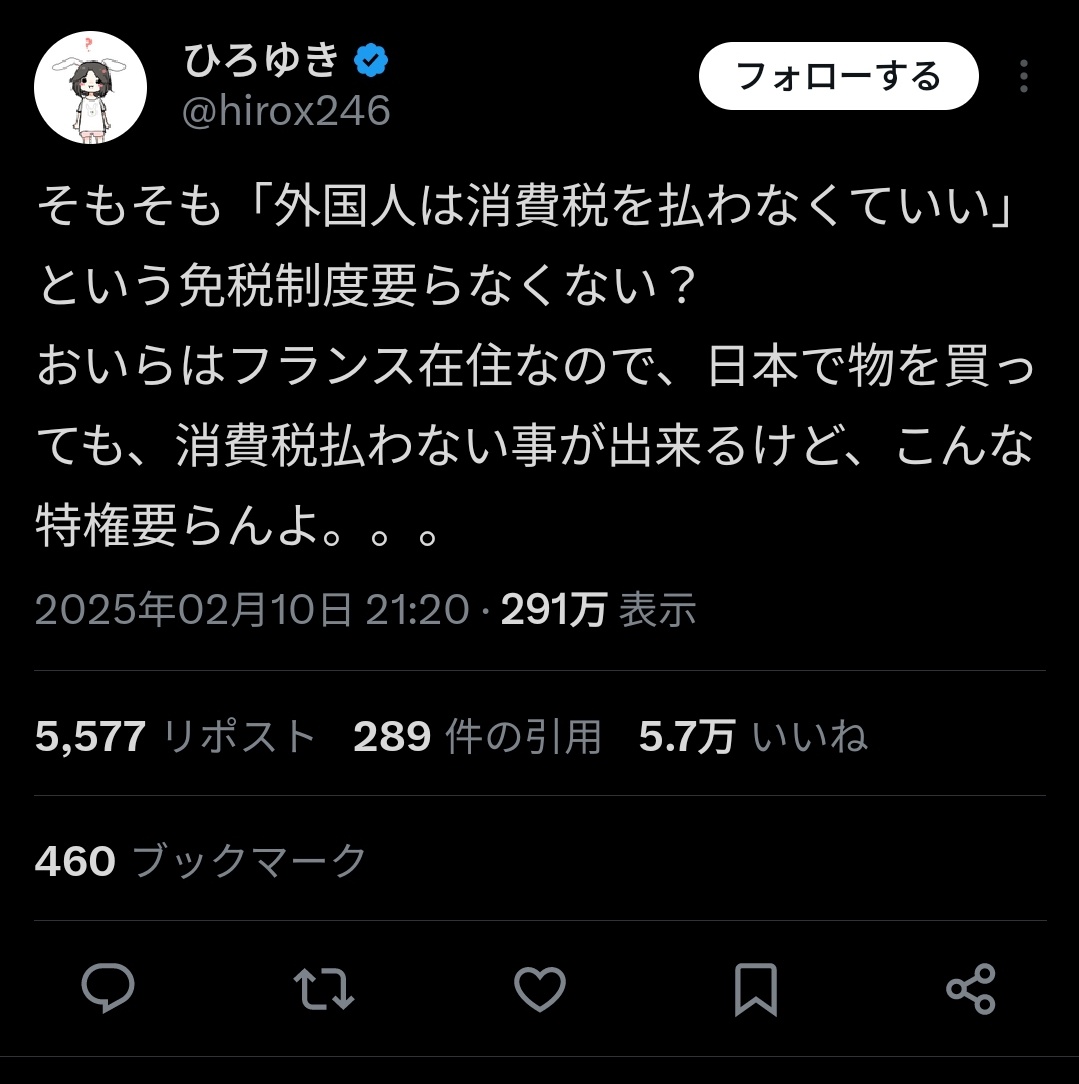View the 5,577 リポスト list
The height and width of the screenshot is (1084, 1079).
tap(175, 737)
